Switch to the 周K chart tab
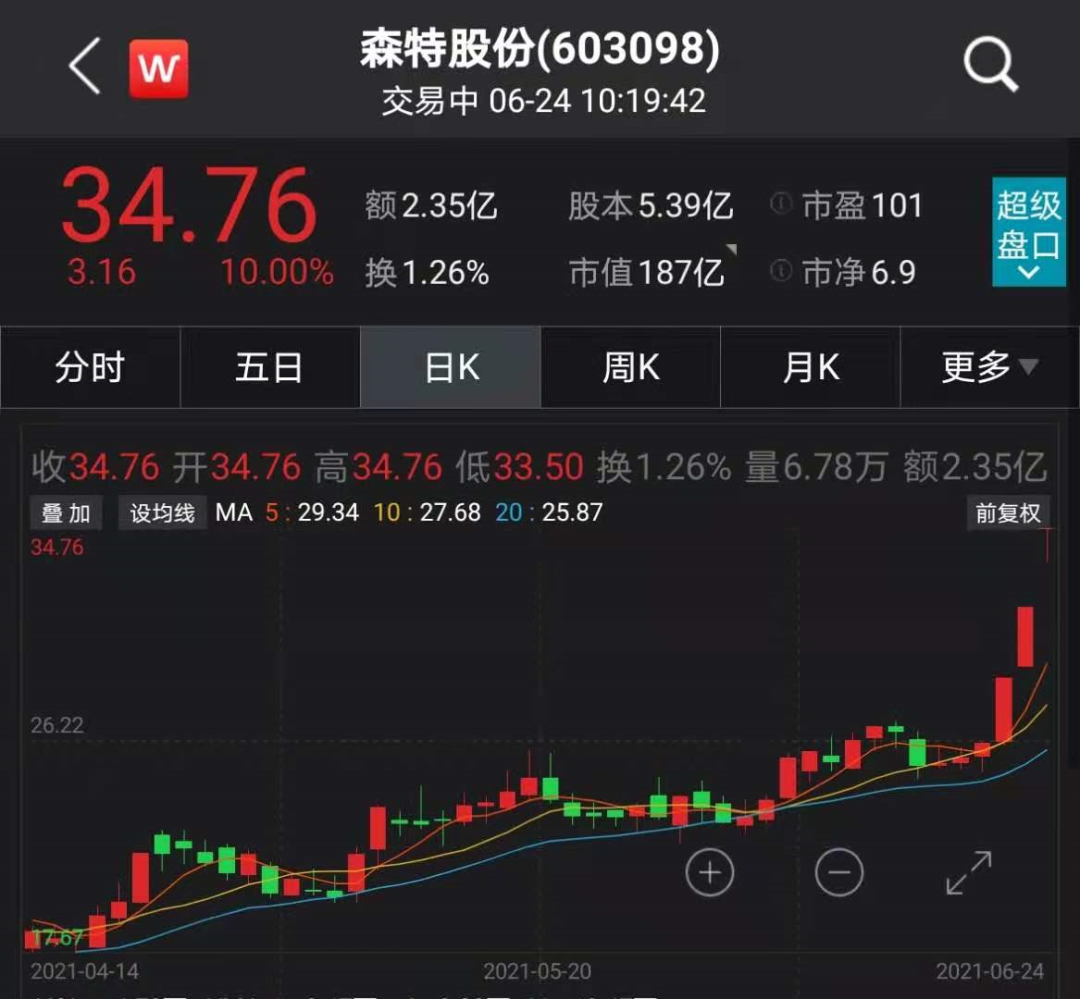Viewport: 1080px width, 999px height. pyautogui.click(x=630, y=368)
